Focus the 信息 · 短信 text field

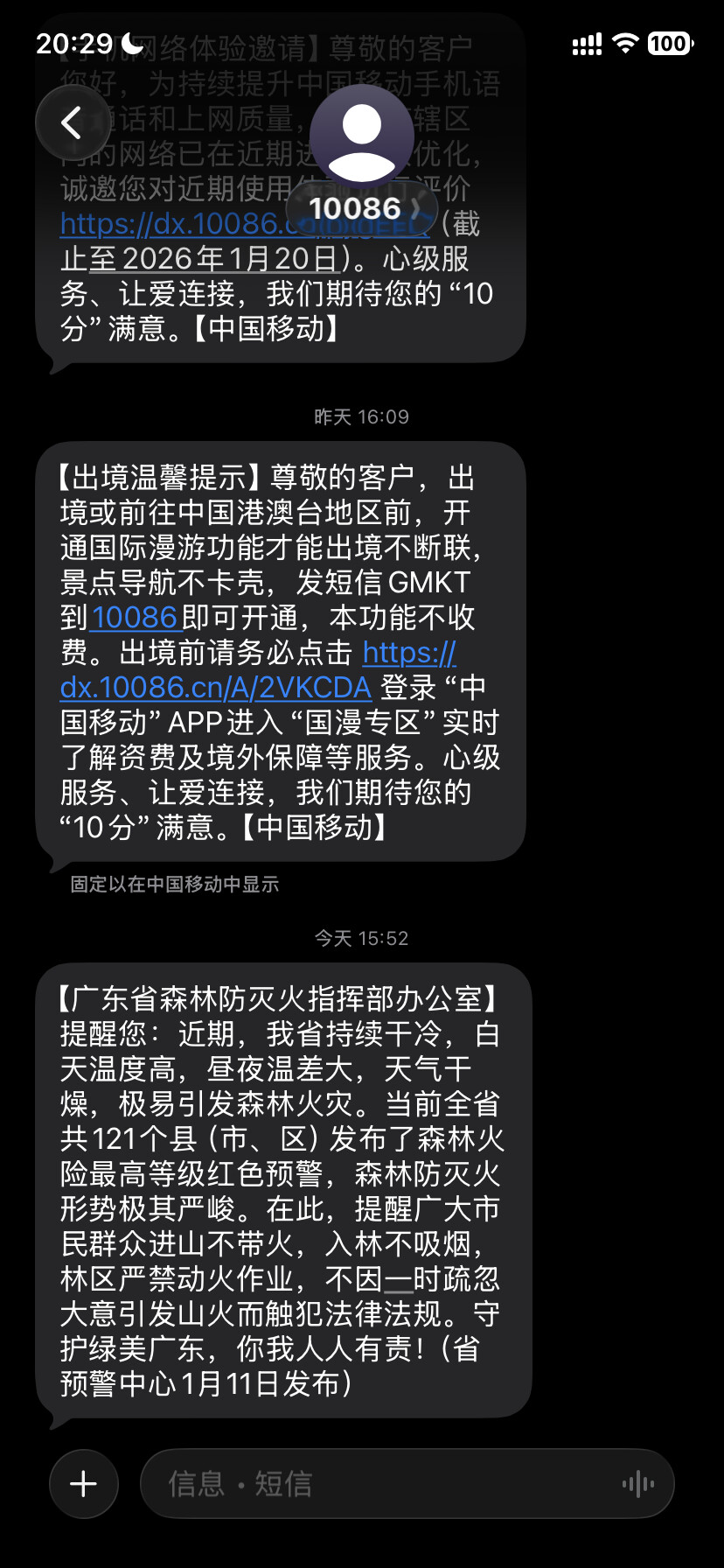pos(385,1483)
